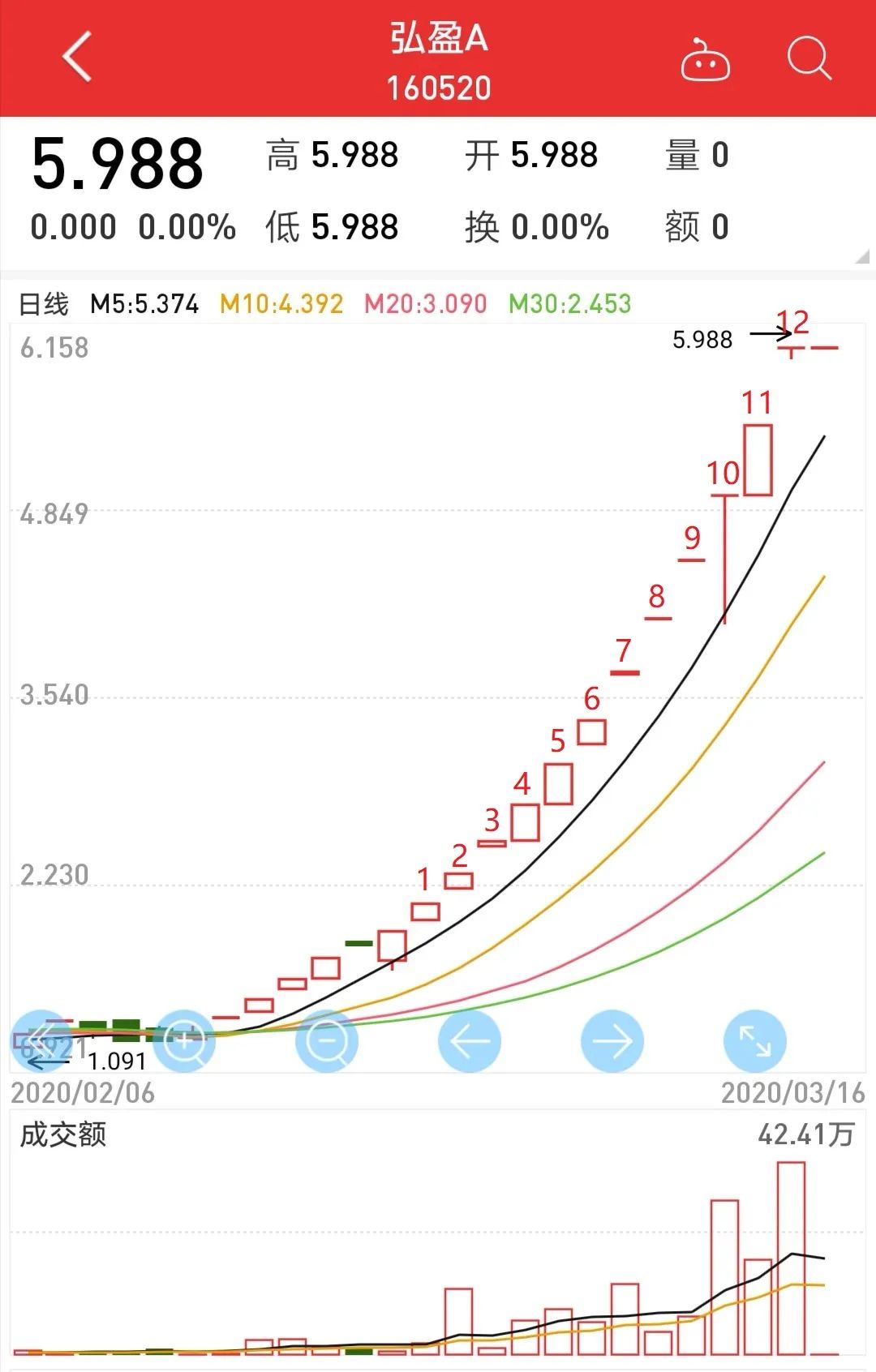Toggle the M5 moving average display
876x1372 pixels.
(x=143, y=306)
